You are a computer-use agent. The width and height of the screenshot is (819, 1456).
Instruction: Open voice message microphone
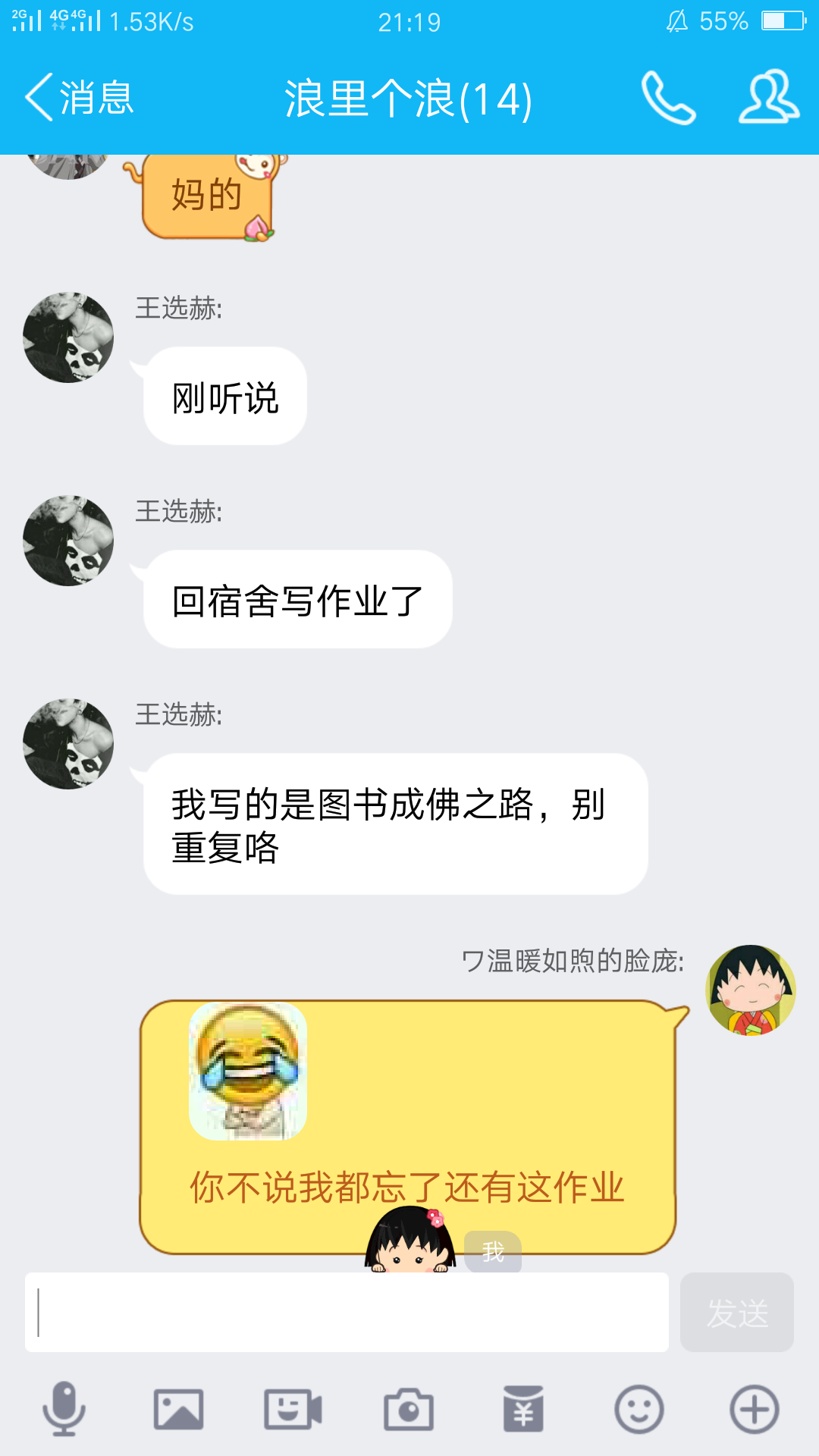point(64,1410)
